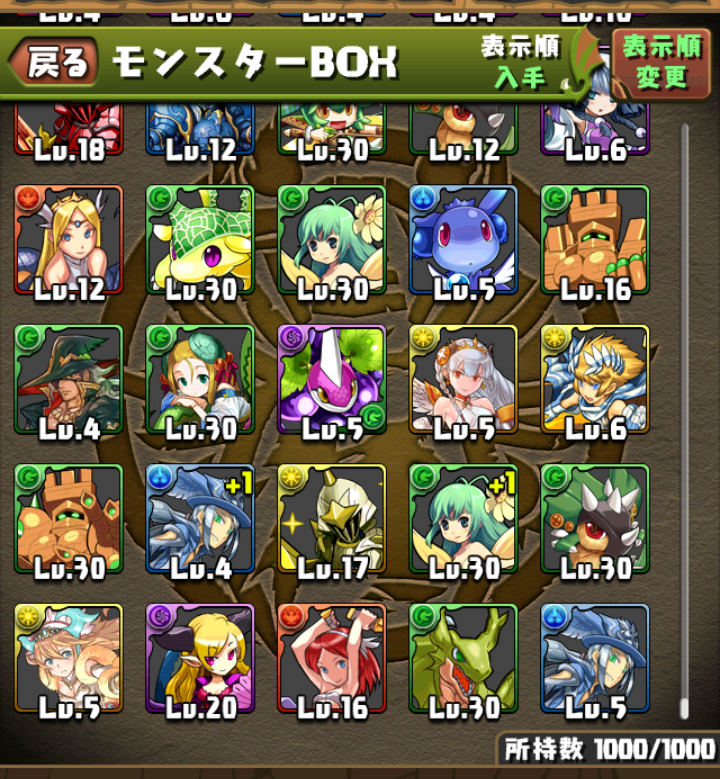Open the blonde horned succubus Lv.20
The height and width of the screenshot is (779, 720).
point(200,659)
